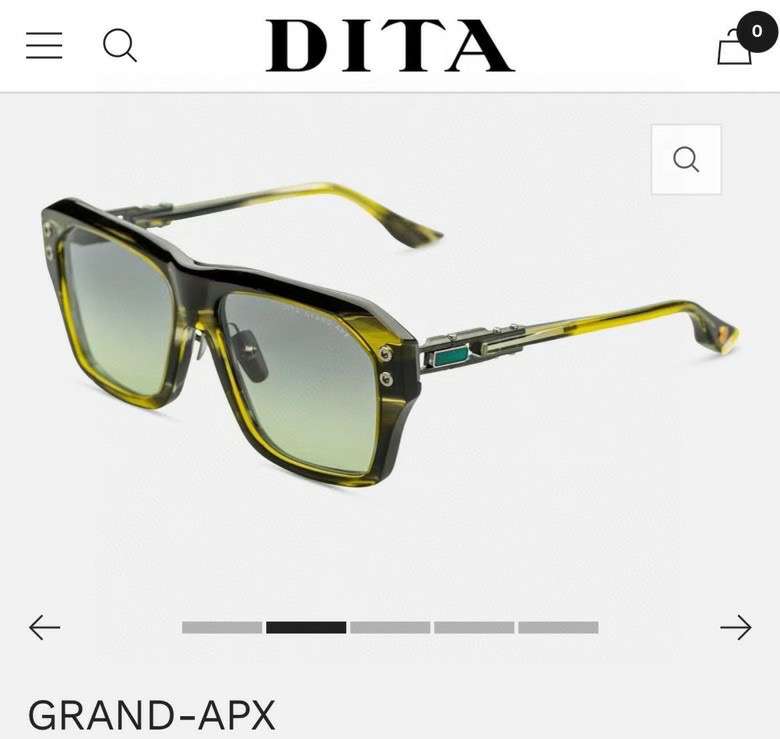The width and height of the screenshot is (780, 739).
Task: Go to DITA home page
Action: coord(390,46)
